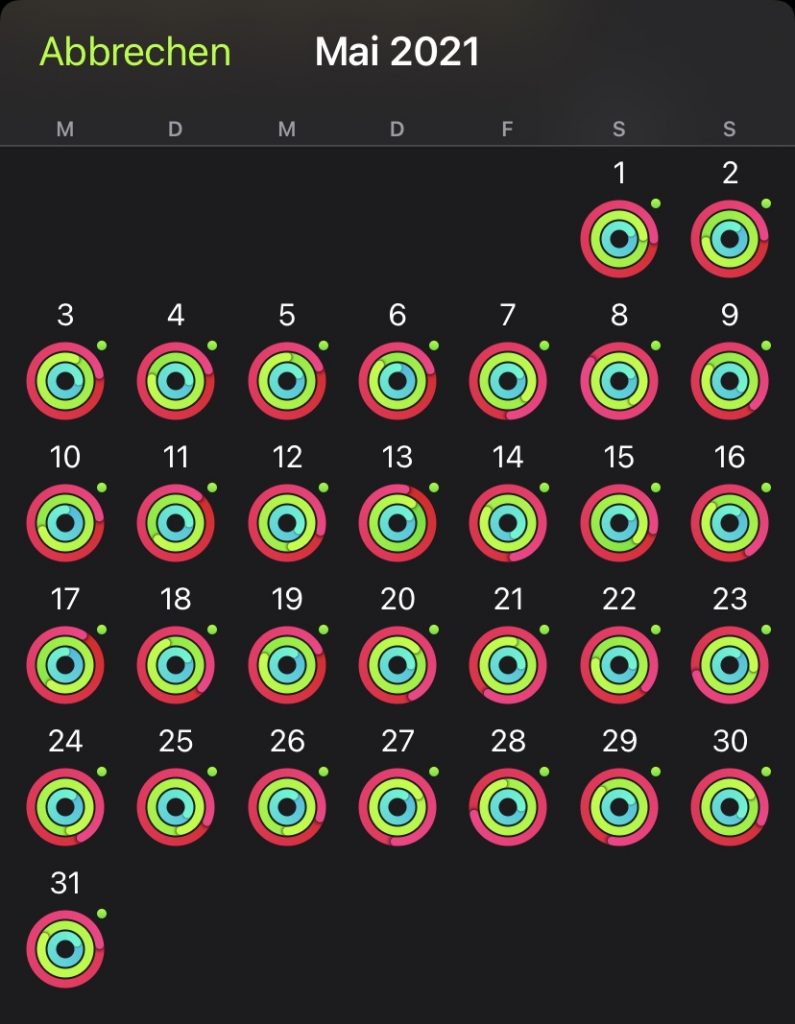Screen dimensions: 795x1024
Task: Show May 23 activity details
Action: 729,665
